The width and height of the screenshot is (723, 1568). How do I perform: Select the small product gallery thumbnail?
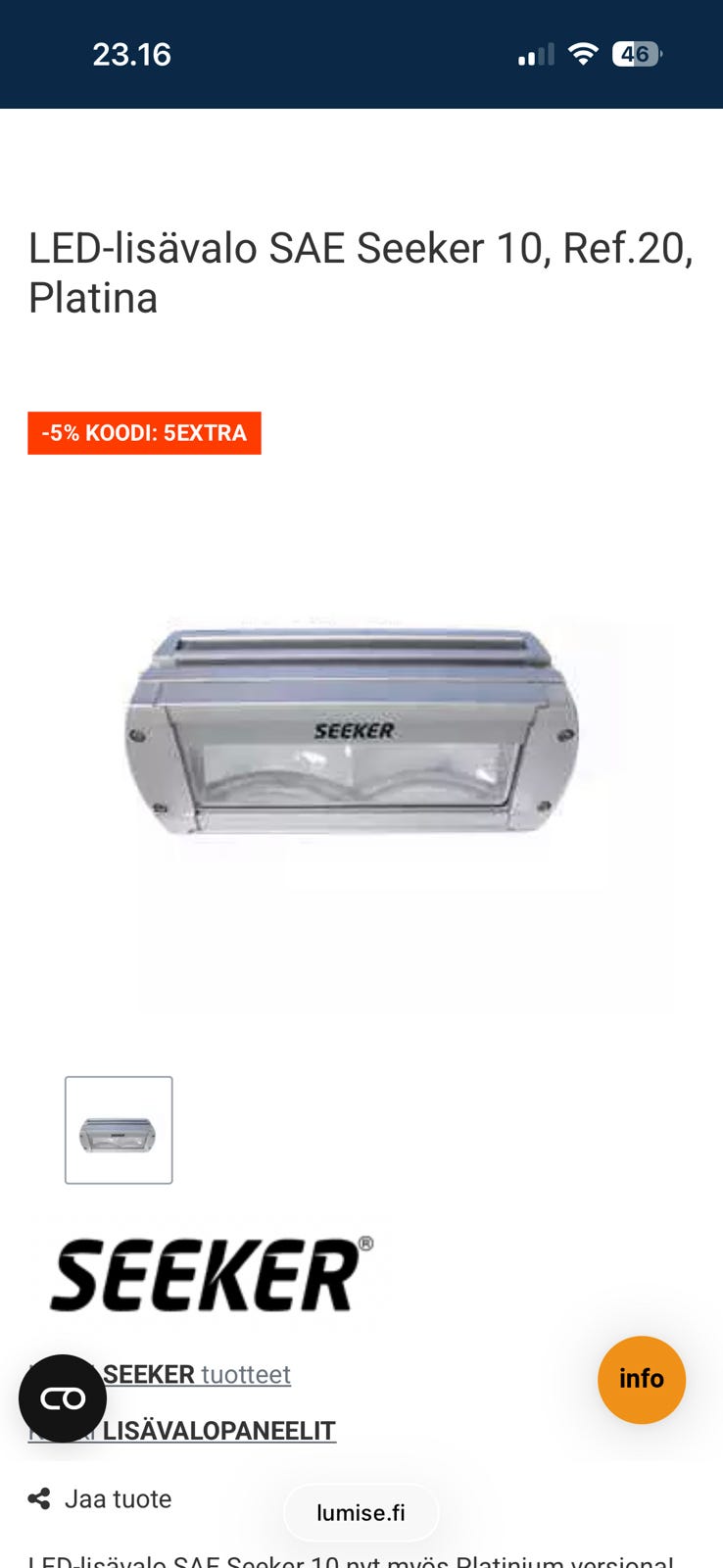pos(119,1130)
